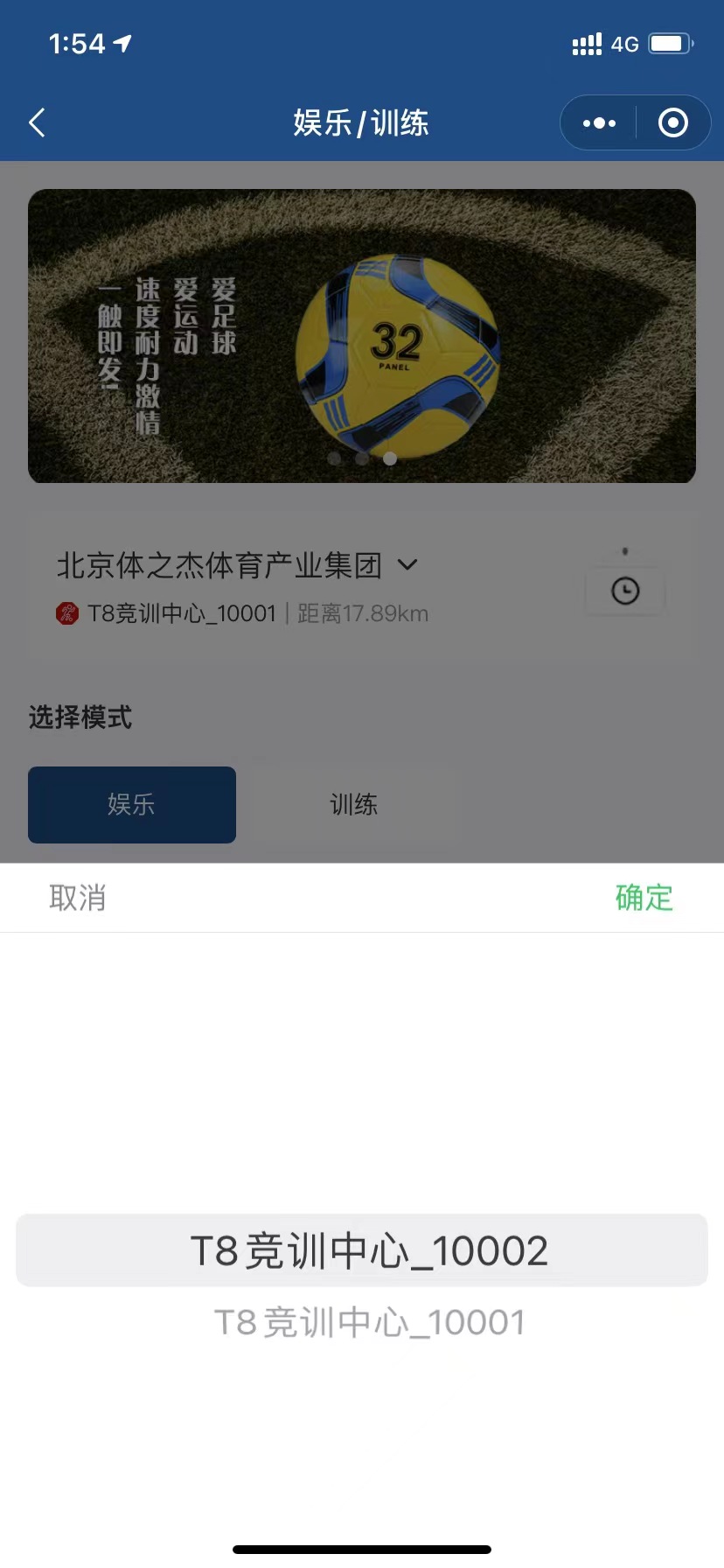Select T8竞训中心_10001 in the picker
Image resolution: width=724 pixels, height=1568 pixels.
pyautogui.click(x=369, y=1322)
